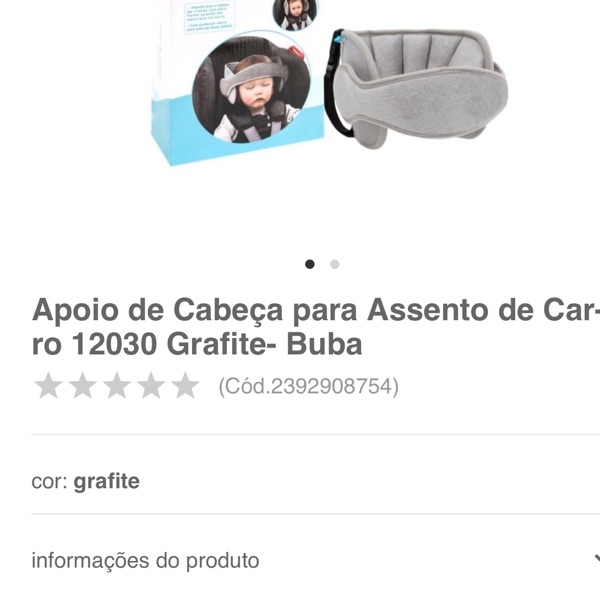
Task: Open the star ratings for this product
Action: pyautogui.click(x=116, y=386)
